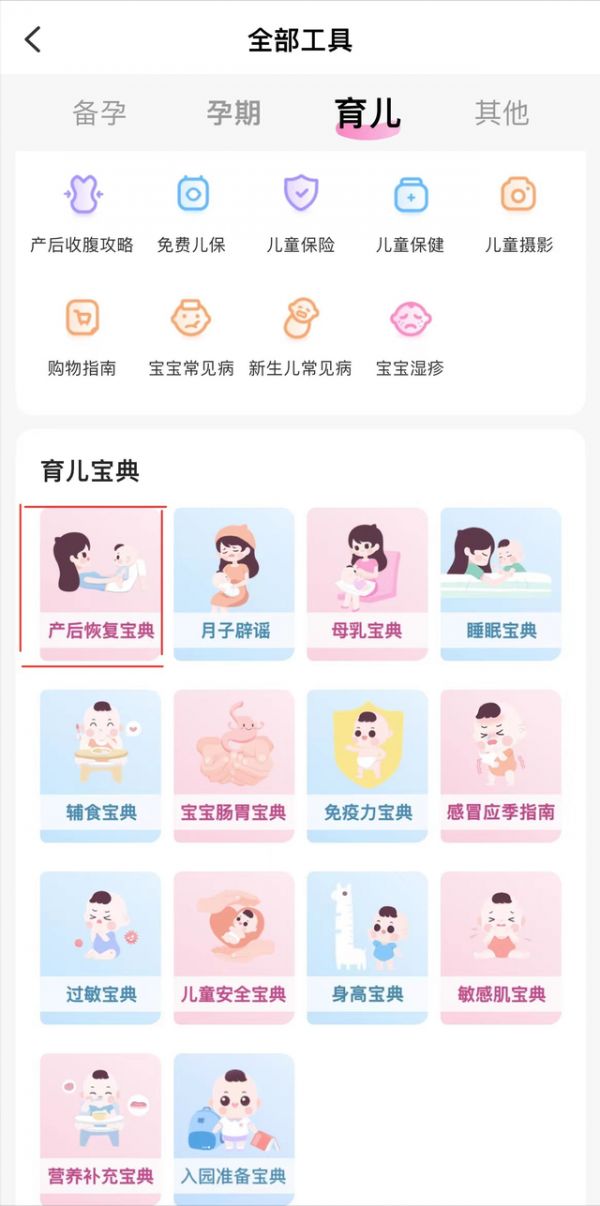Open the 免疫力宝典 card
The height and width of the screenshot is (1206, 600).
tap(367, 766)
